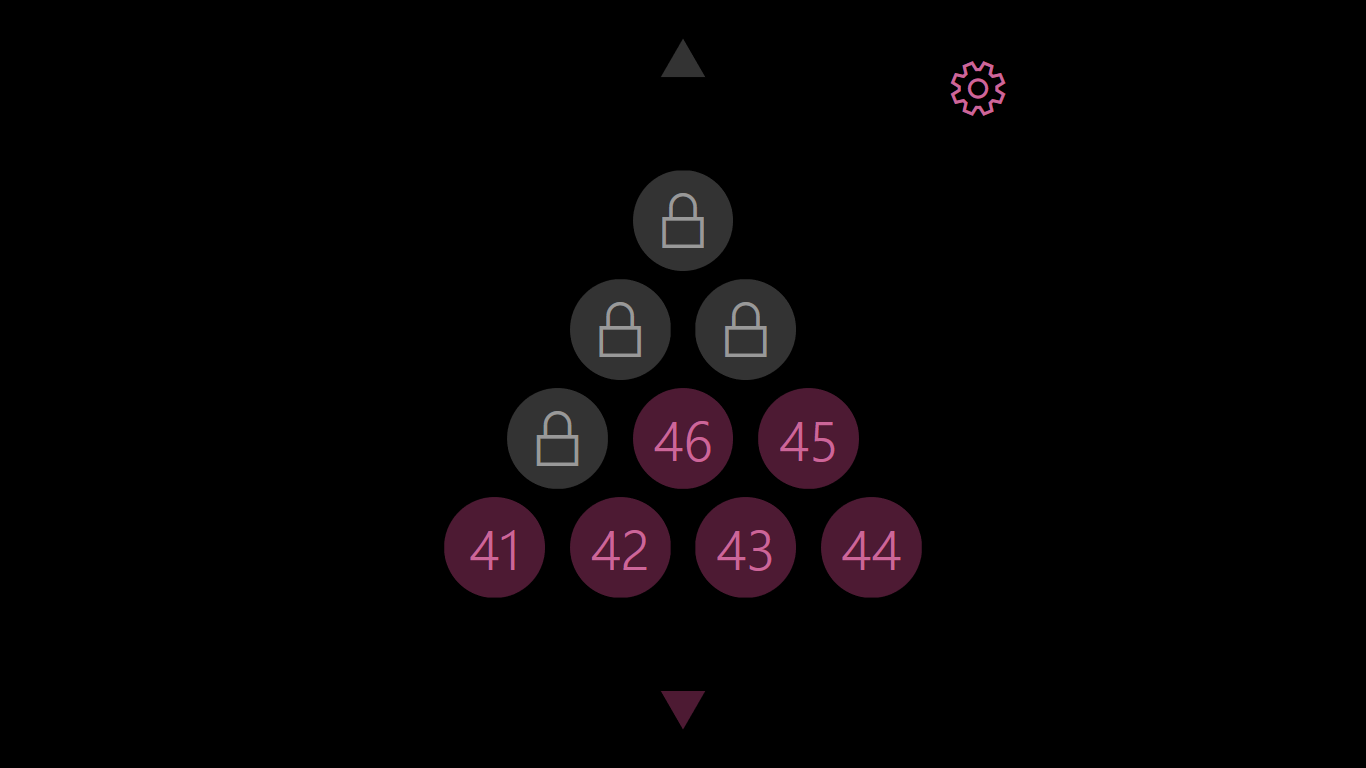Open level 42
1366x768 pixels.
[x=620, y=548]
